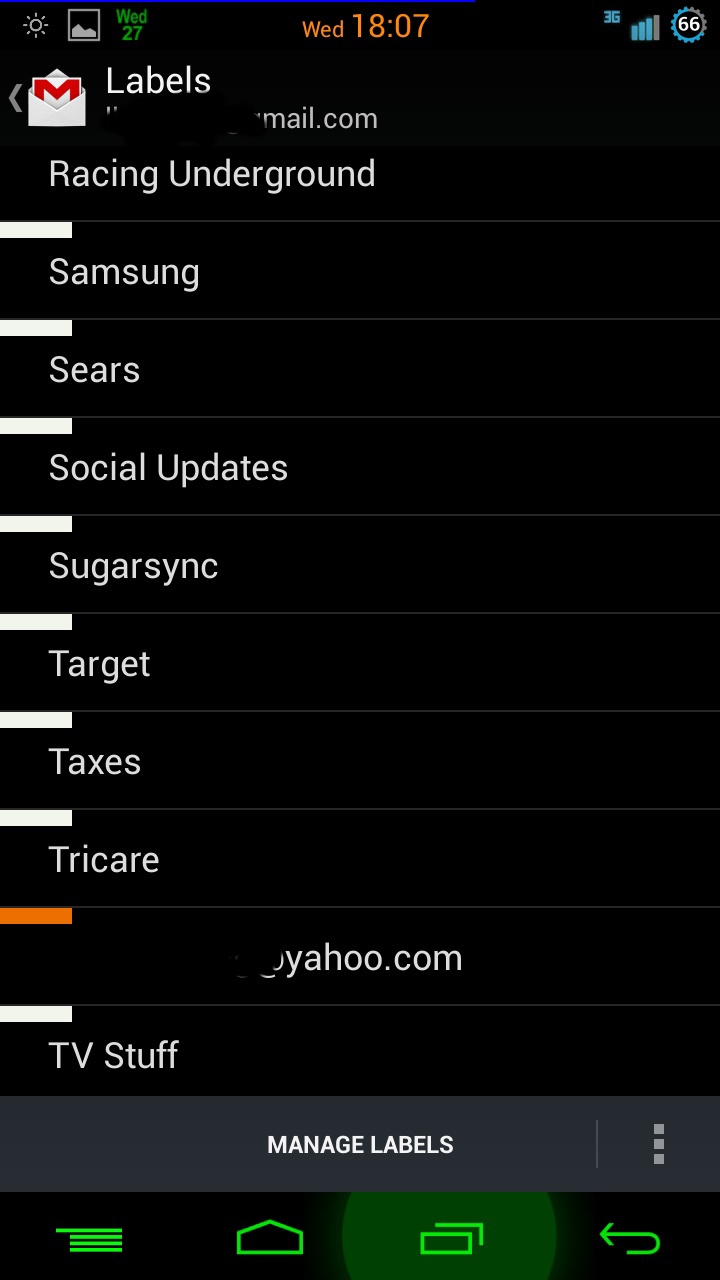Open the Samsung label
Screen dimensions: 720x1280
click(x=360, y=272)
